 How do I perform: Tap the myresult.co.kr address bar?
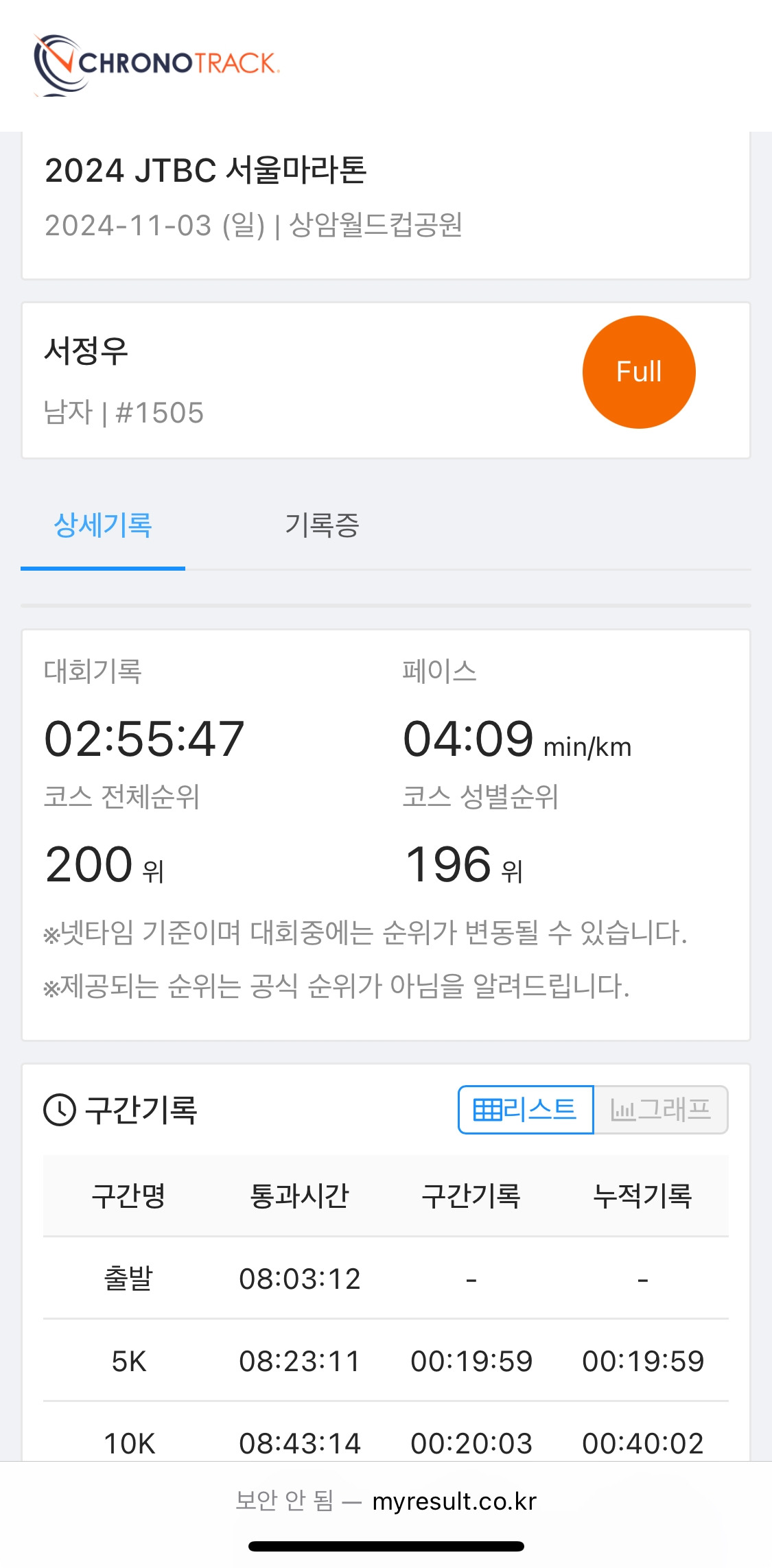click(x=386, y=1501)
